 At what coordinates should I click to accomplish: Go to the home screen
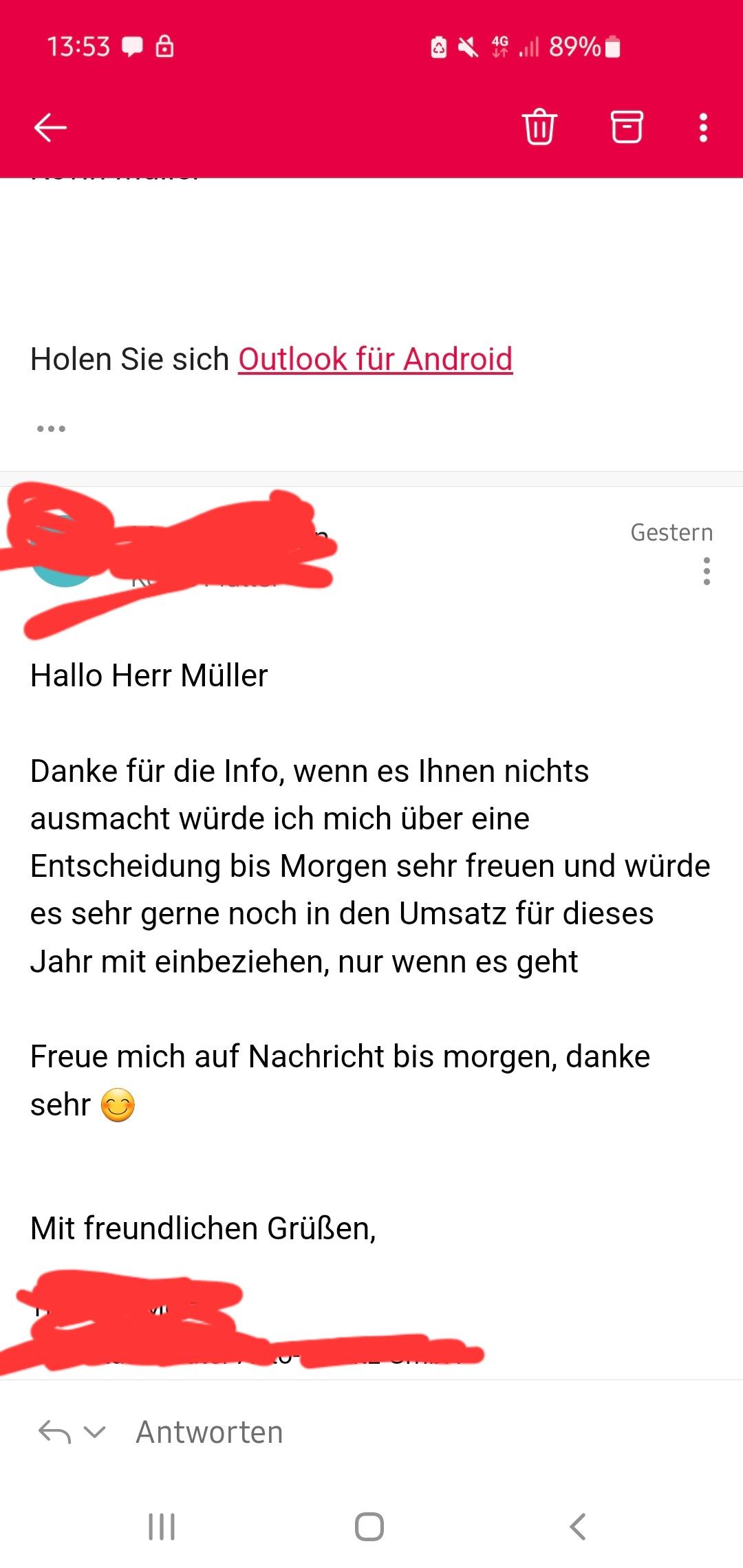(x=369, y=1527)
